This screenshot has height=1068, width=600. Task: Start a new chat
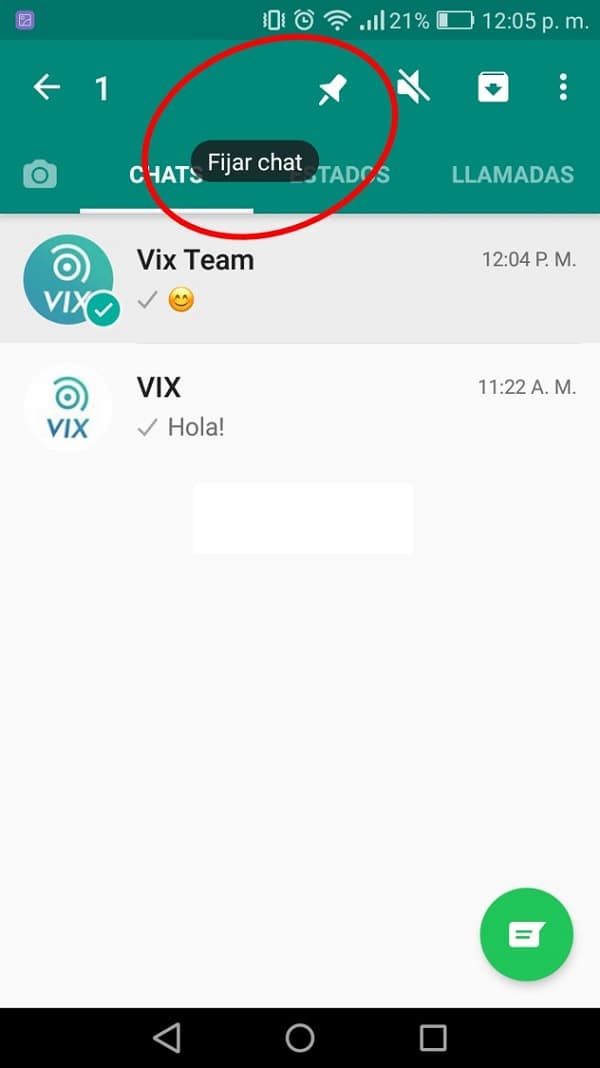tap(526, 935)
